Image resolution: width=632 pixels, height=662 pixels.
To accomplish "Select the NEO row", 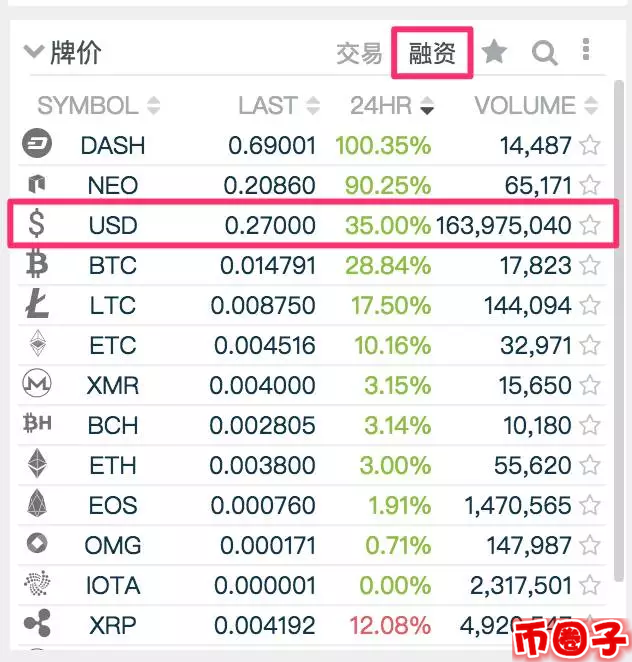I will pyautogui.click(x=113, y=186).
